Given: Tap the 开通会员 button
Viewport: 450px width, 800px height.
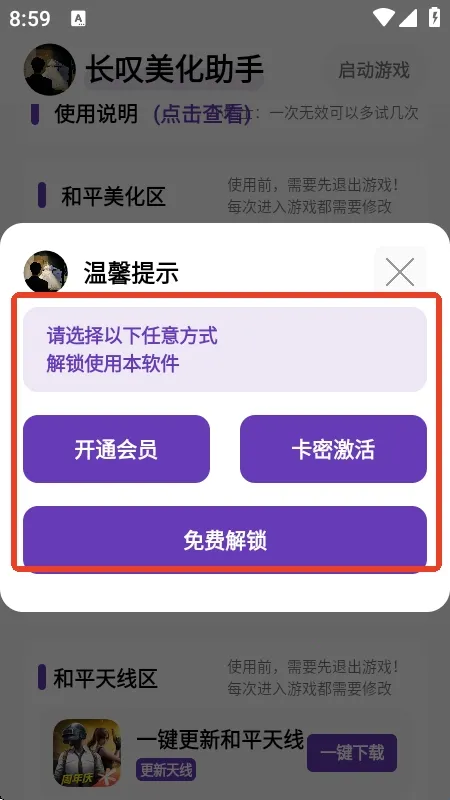Looking at the screenshot, I should click(116, 449).
